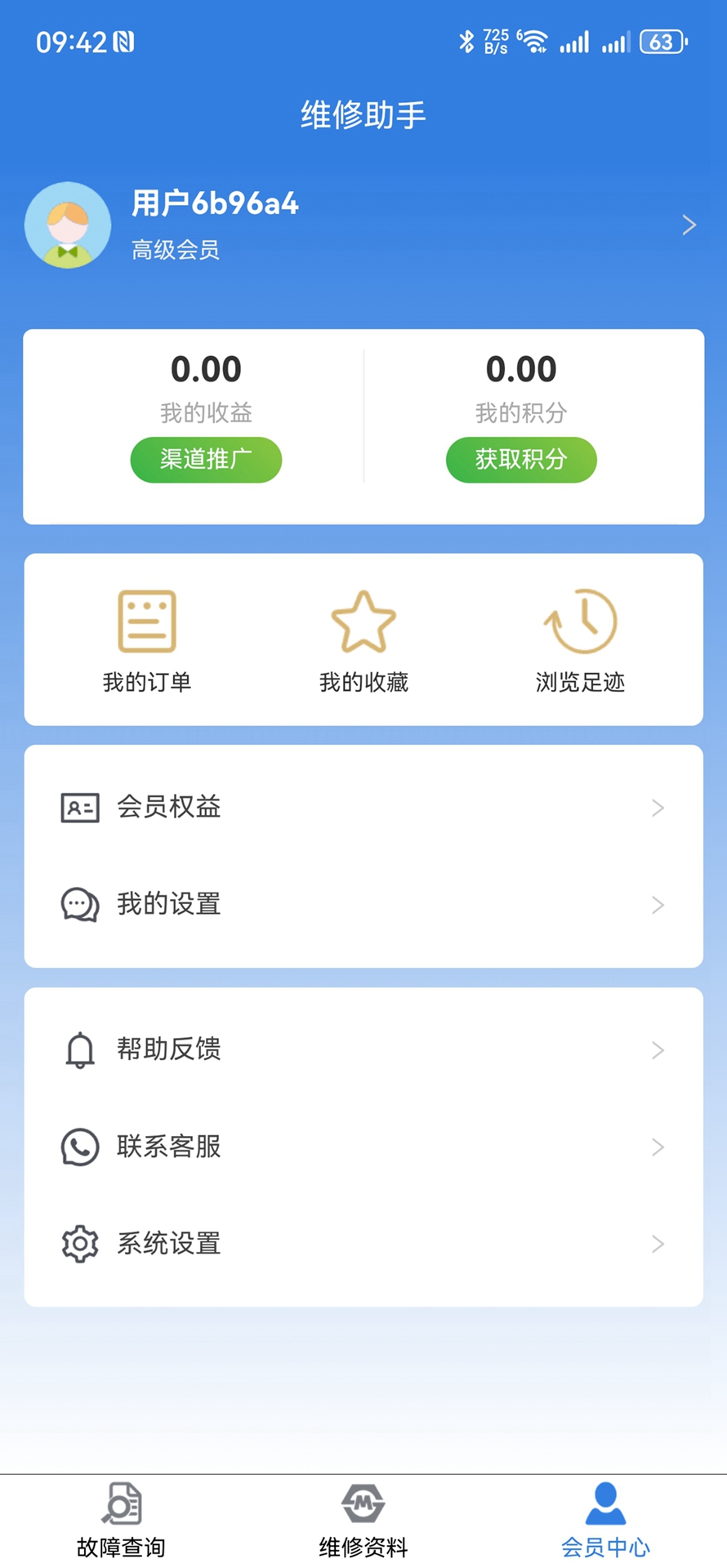This screenshot has height=1568, width=727.
Task: Tap the 渠道推广 button
Action: pos(206,460)
